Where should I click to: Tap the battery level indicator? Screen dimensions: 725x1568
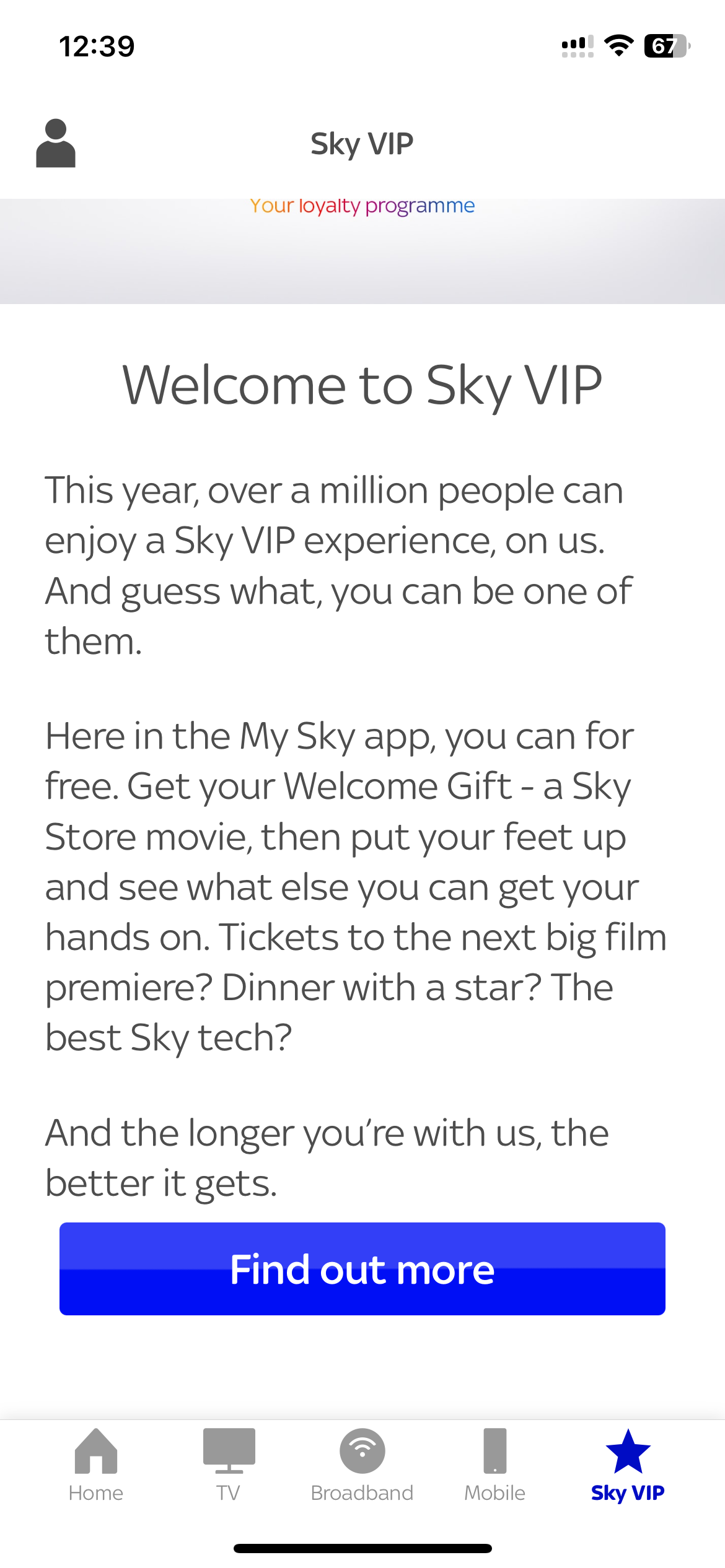[666, 45]
